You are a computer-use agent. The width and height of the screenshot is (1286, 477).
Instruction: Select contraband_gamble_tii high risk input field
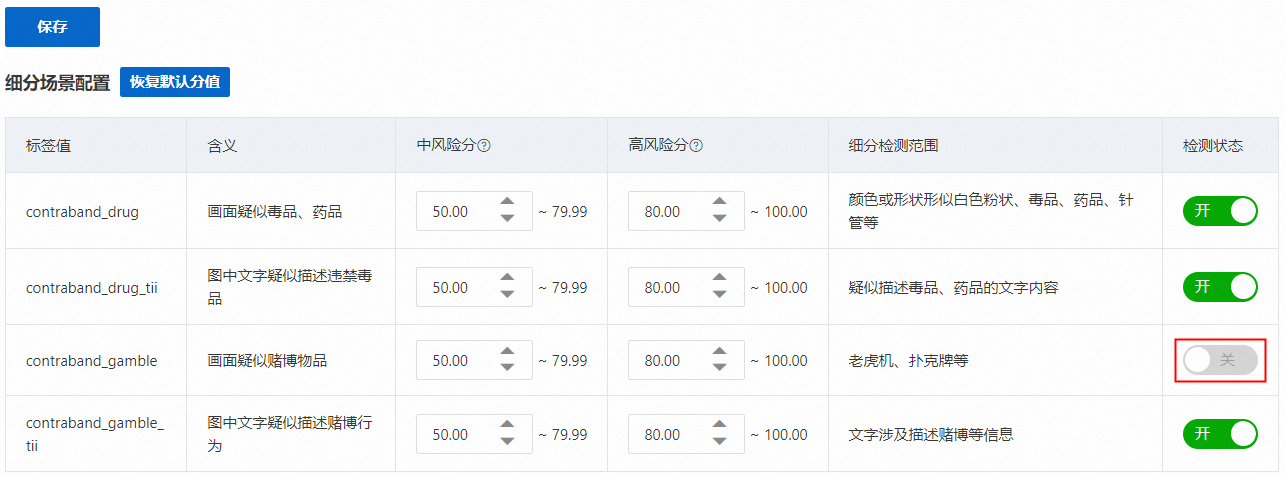(667, 434)
